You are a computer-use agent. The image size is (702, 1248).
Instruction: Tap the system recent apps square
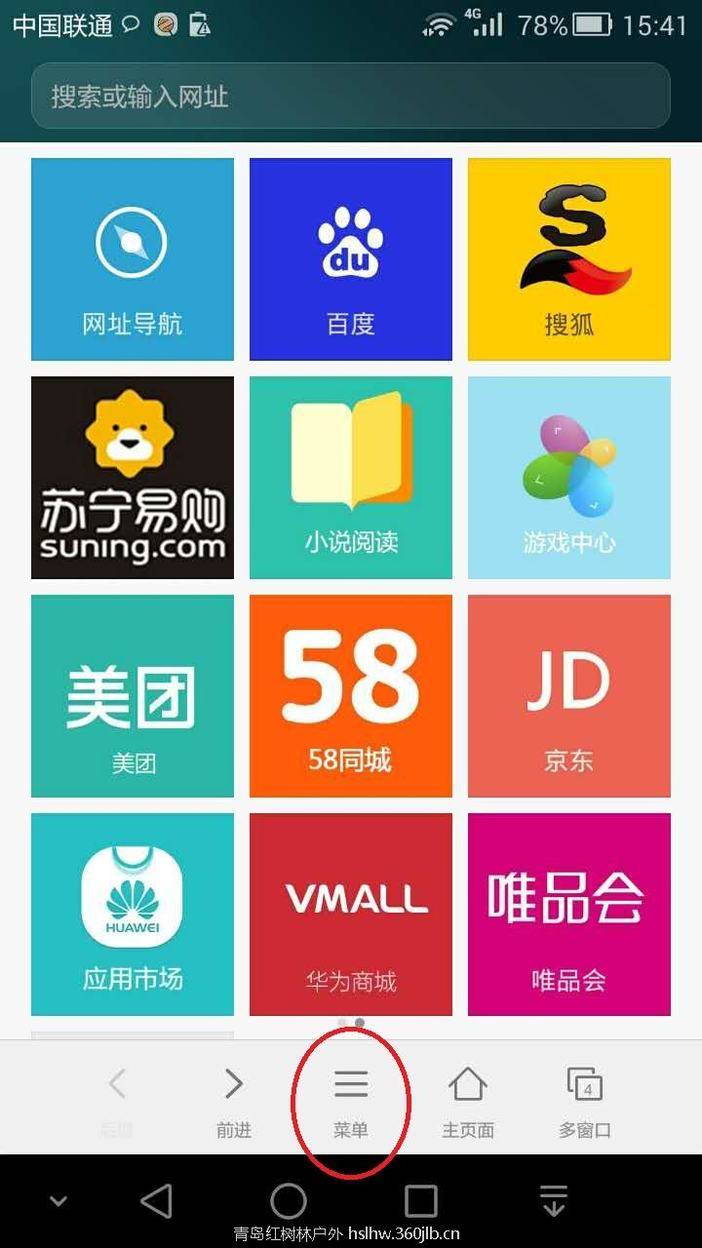(420, 1200)
